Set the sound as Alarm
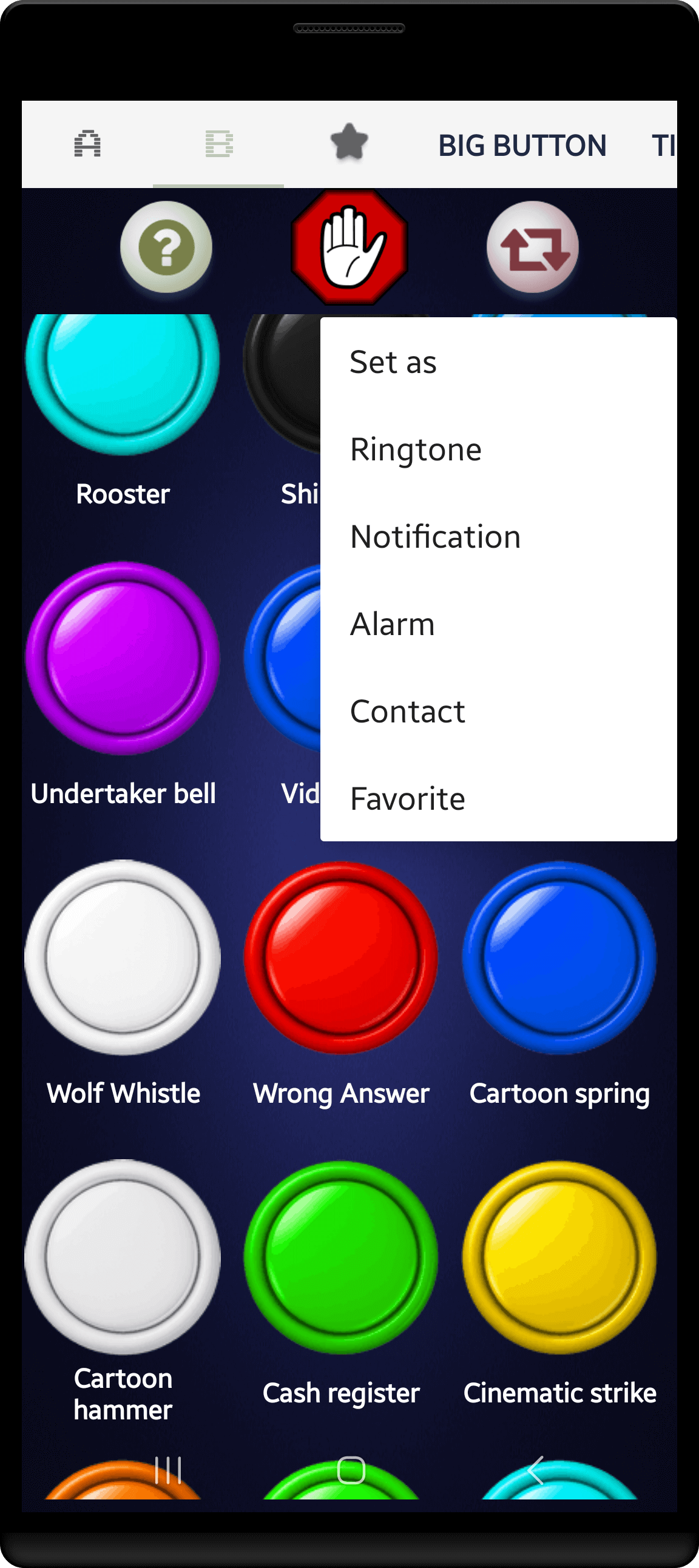This screenshot has height=1568, width=699. (x=393, y=624)
